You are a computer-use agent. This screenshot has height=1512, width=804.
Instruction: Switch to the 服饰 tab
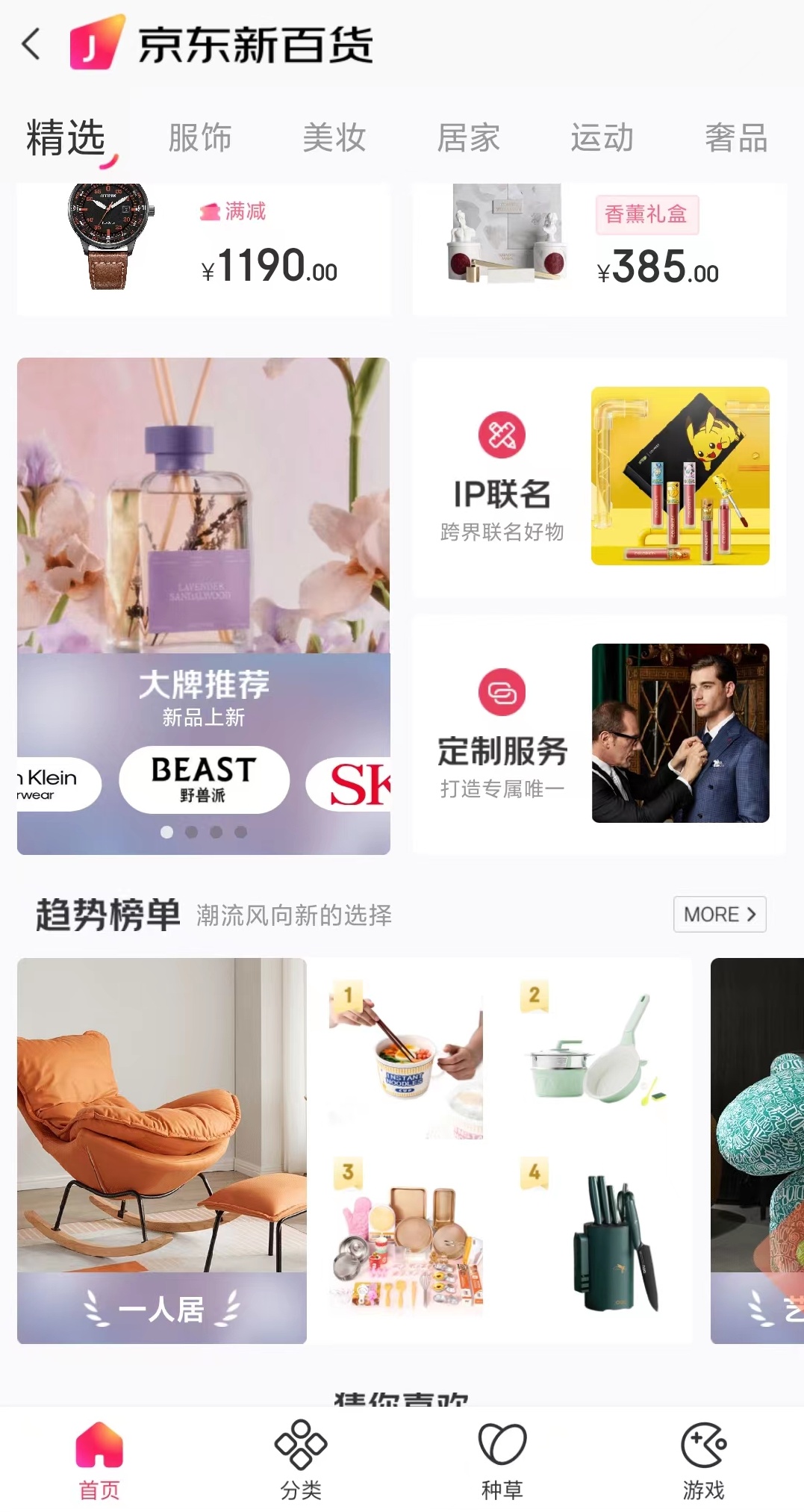click(x=199, y=139)
